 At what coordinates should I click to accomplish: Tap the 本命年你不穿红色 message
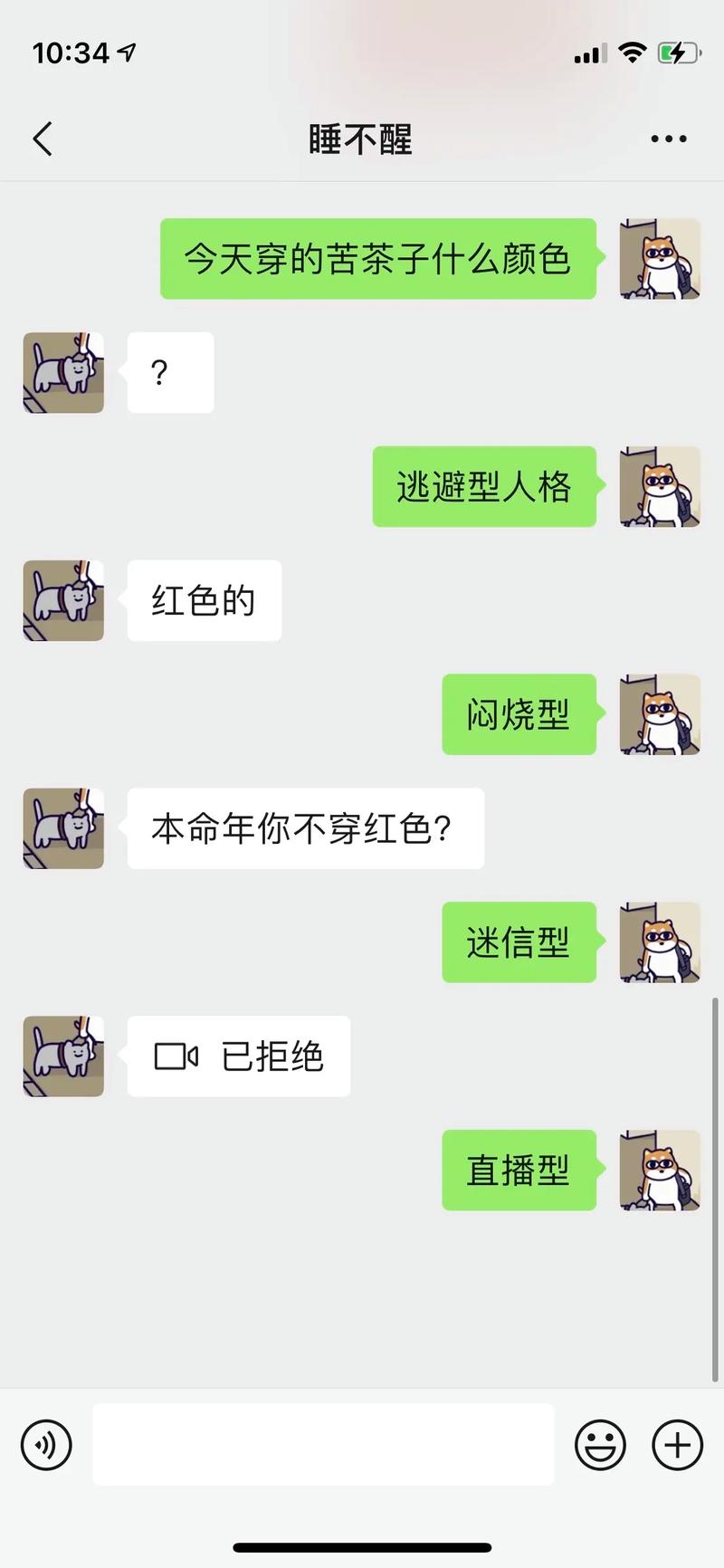point(305,827)
